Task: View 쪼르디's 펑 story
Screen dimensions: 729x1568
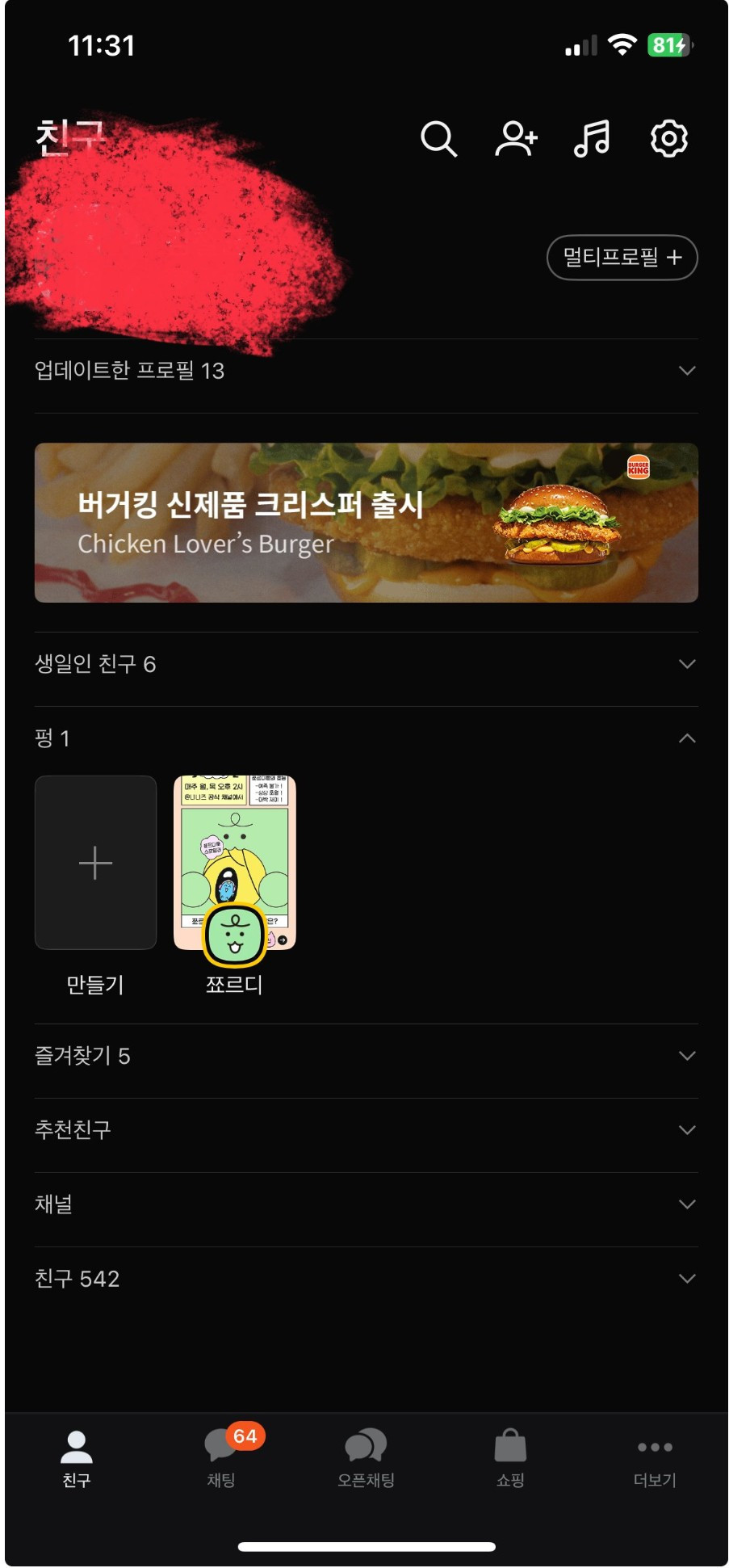Action: coord(235,864)
